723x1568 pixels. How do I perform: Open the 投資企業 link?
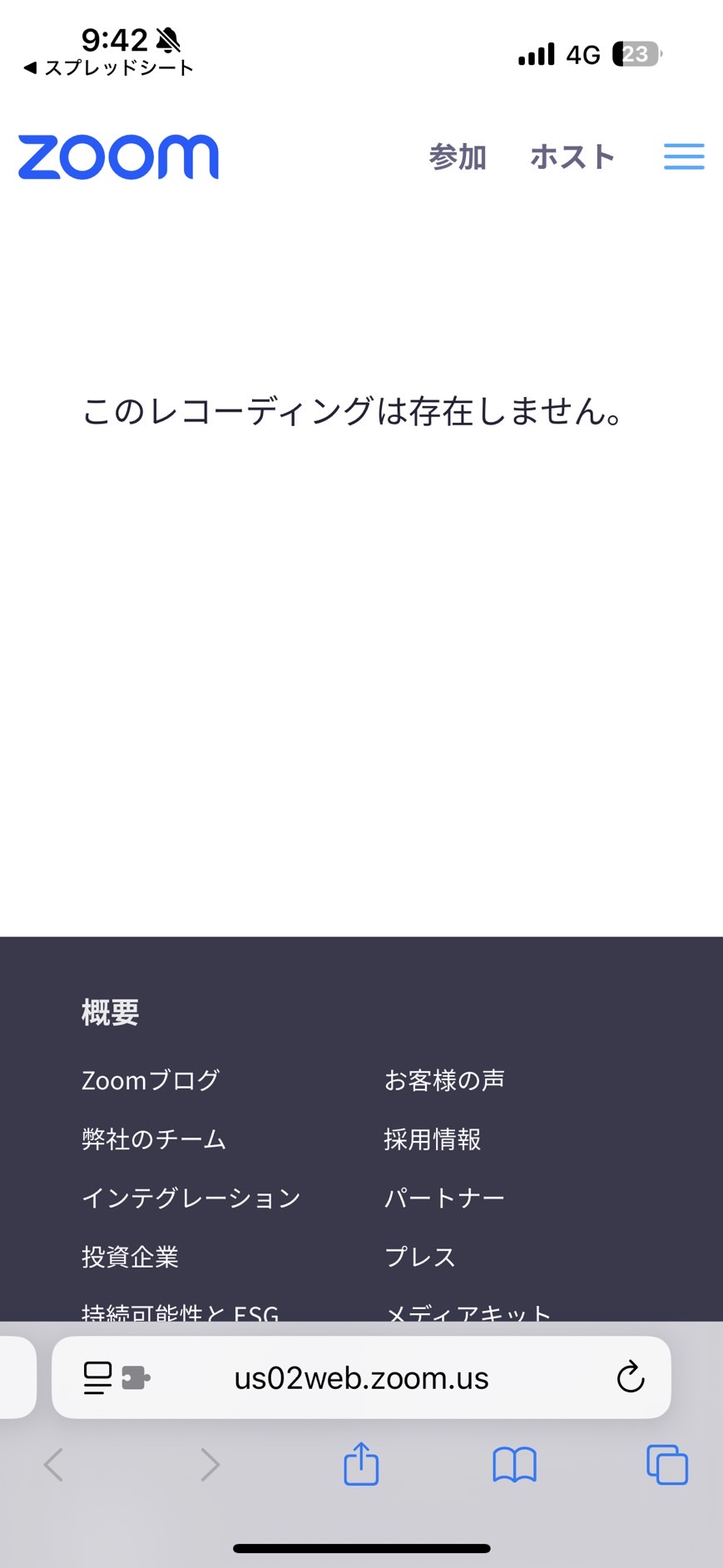tap(131, 1257)
